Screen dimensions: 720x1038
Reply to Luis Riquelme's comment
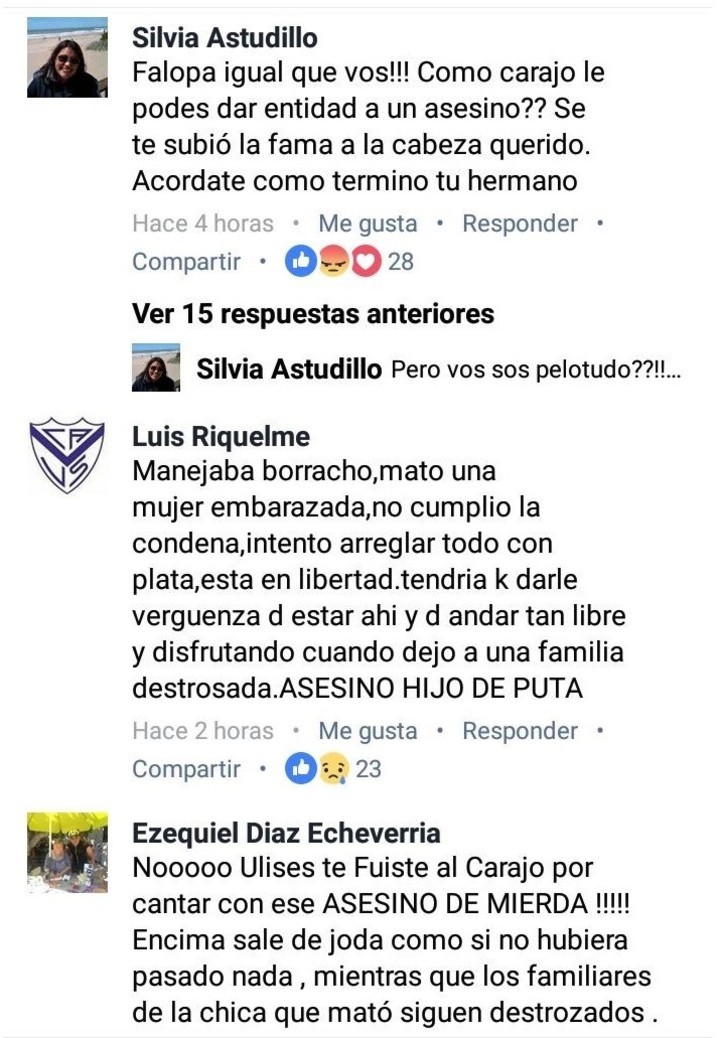[519, 731]
